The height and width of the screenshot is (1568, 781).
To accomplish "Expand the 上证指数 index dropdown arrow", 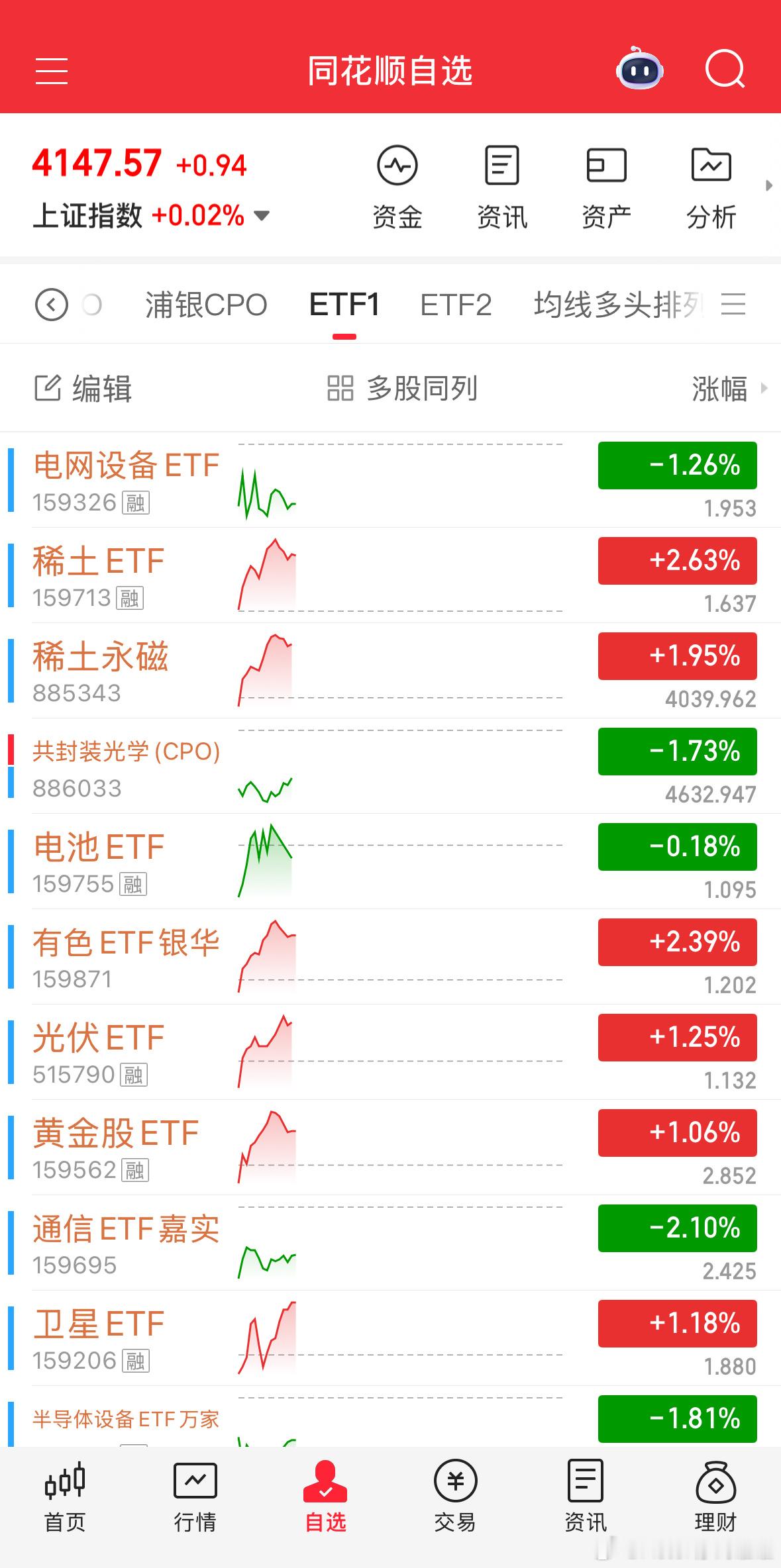I will click(x=261, y=215).
